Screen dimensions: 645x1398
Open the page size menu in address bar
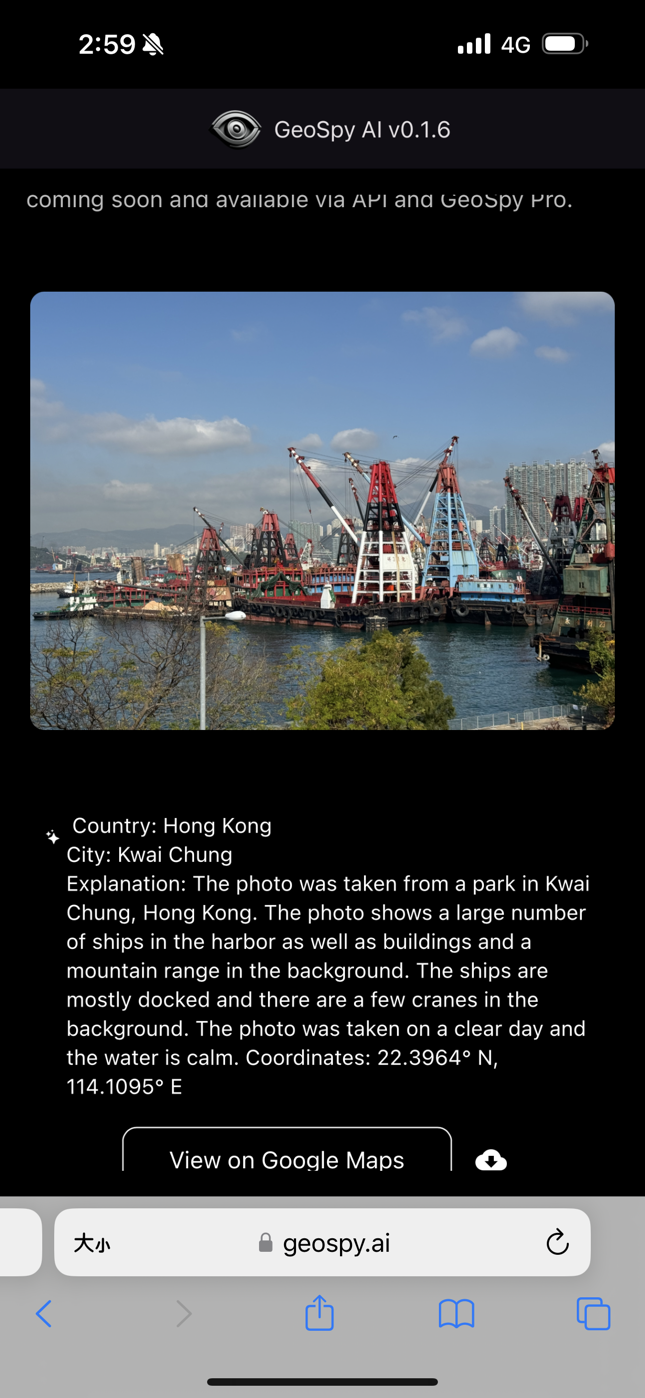92,1243
